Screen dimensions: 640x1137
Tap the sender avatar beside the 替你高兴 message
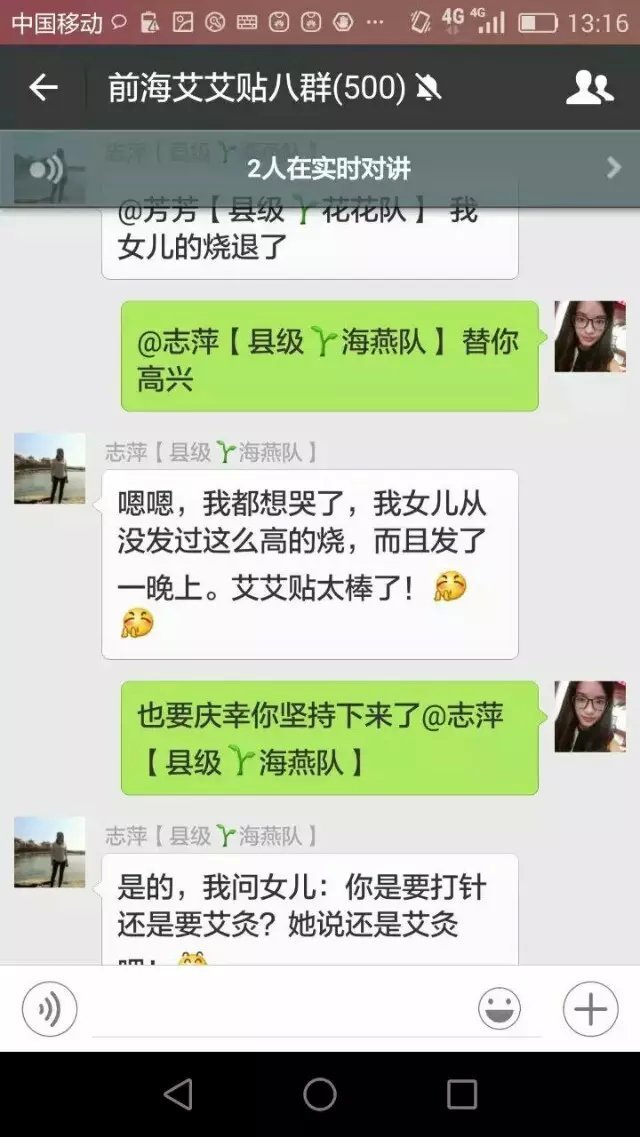click(x=590, y=337)
